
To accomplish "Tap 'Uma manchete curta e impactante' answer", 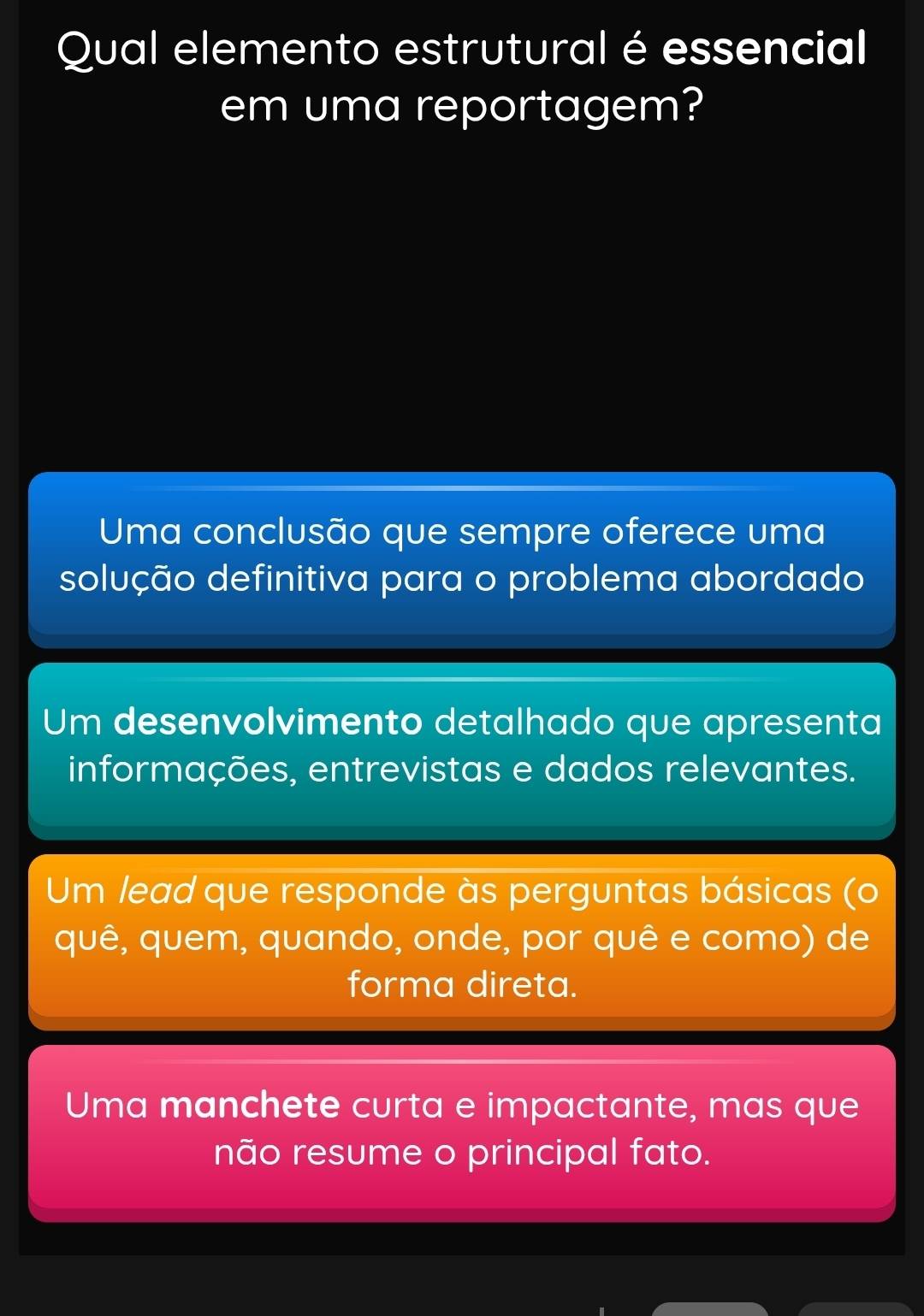I will (462, 1129).
